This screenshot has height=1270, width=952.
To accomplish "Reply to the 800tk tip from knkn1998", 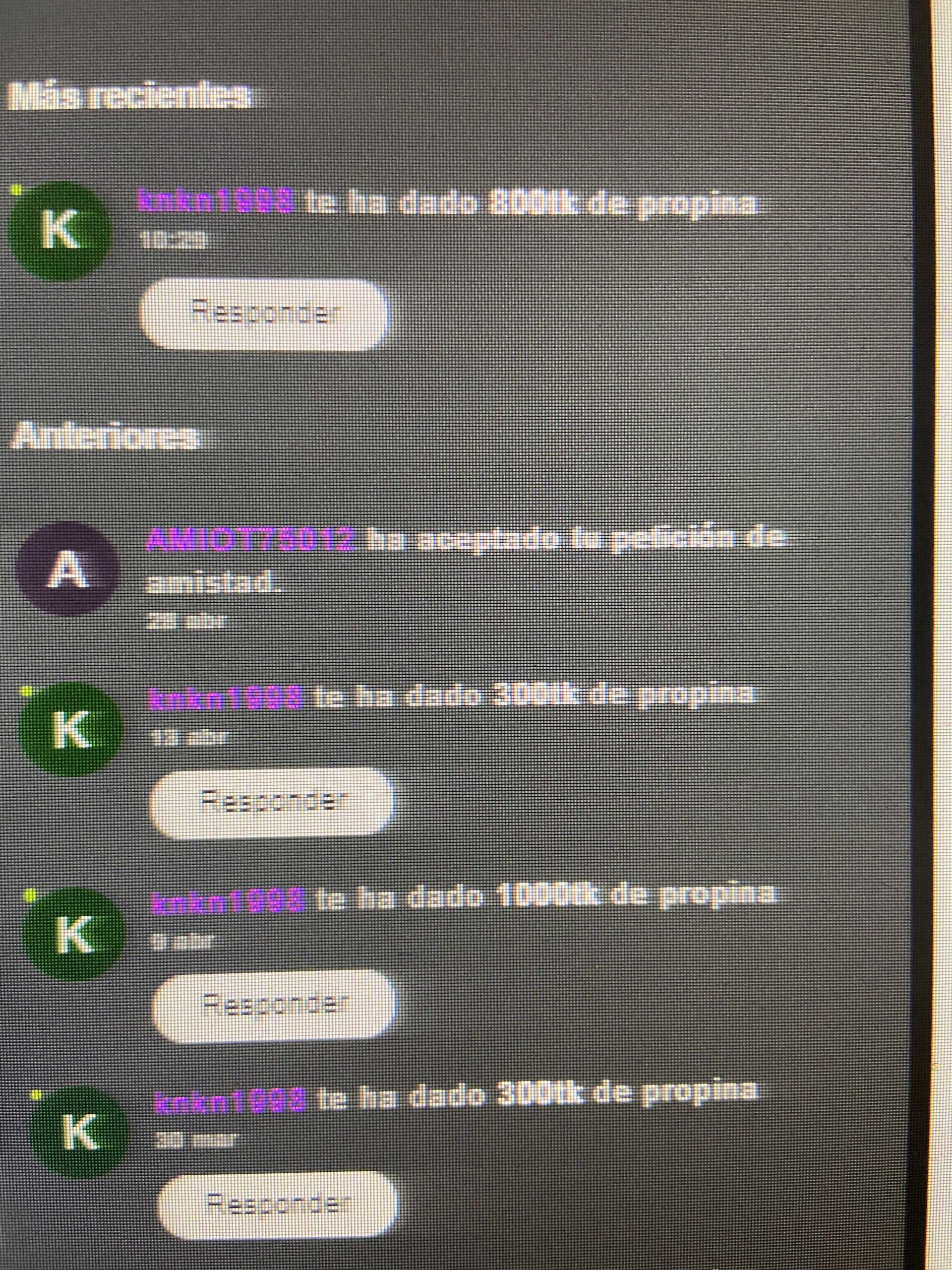I will 265,315.
